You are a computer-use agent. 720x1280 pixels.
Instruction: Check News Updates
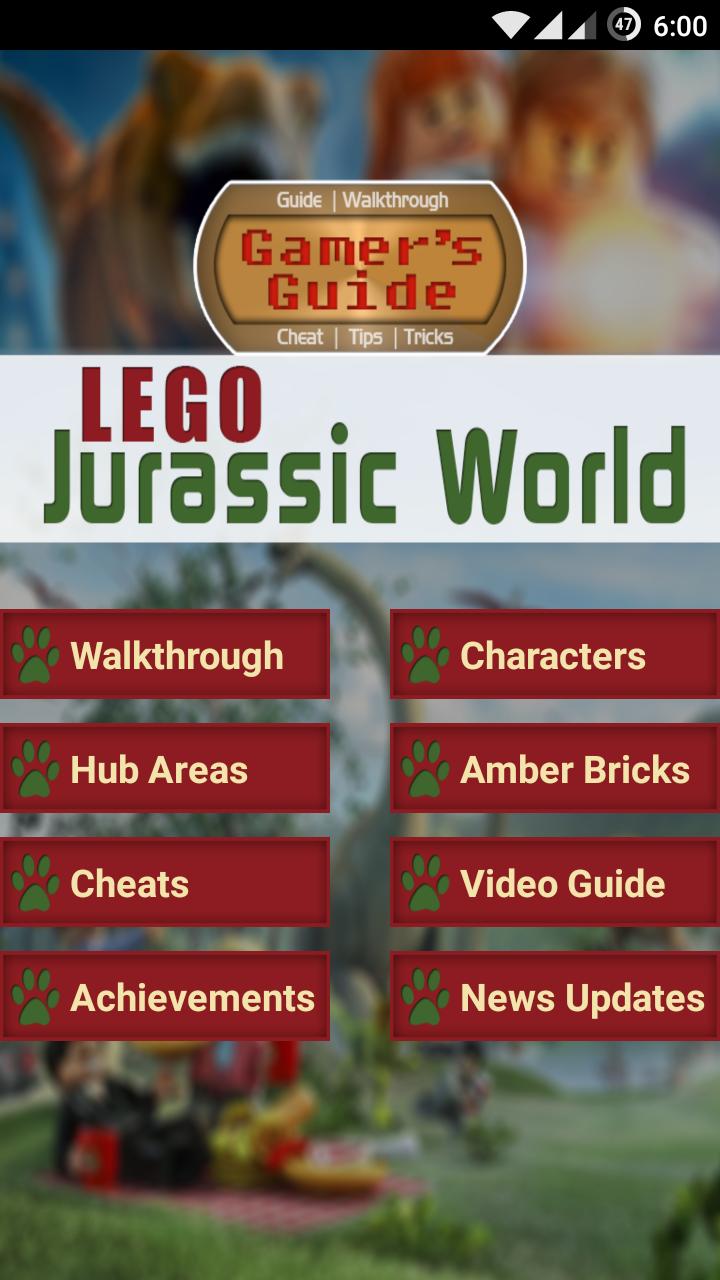(555, 997)
